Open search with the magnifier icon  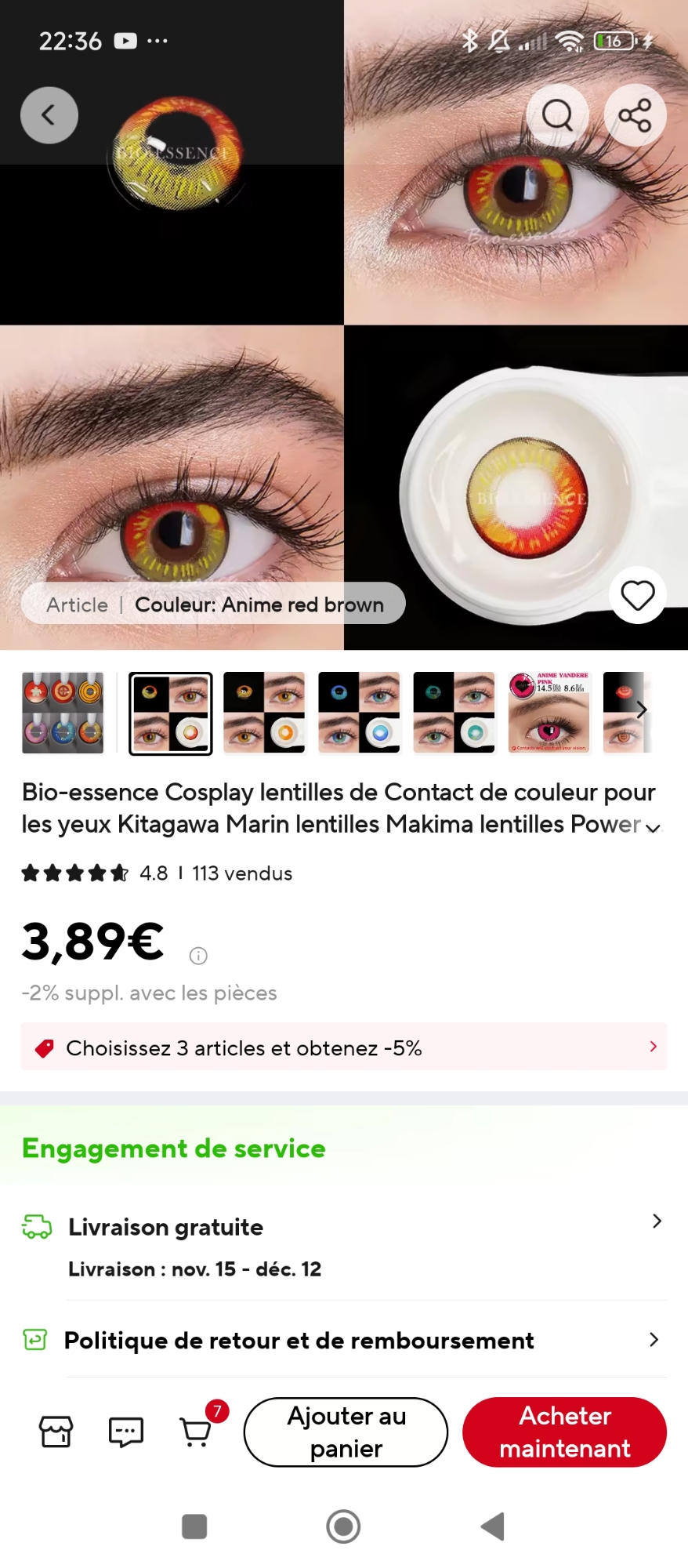(557, 115)
